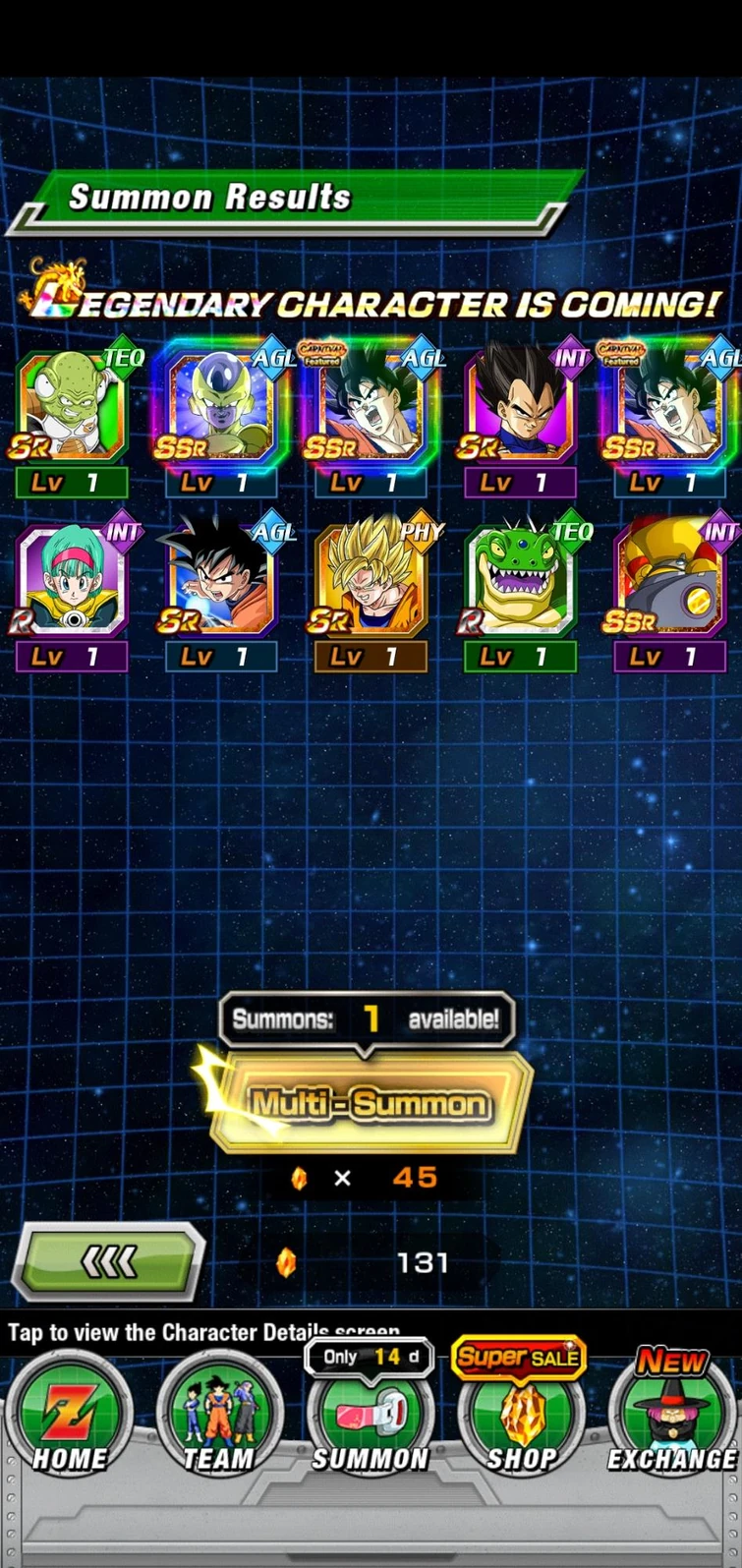The image size is (742, 1568).
Task: Tap the Super SALE banner above Shop
Action: tap(518, 1358)
